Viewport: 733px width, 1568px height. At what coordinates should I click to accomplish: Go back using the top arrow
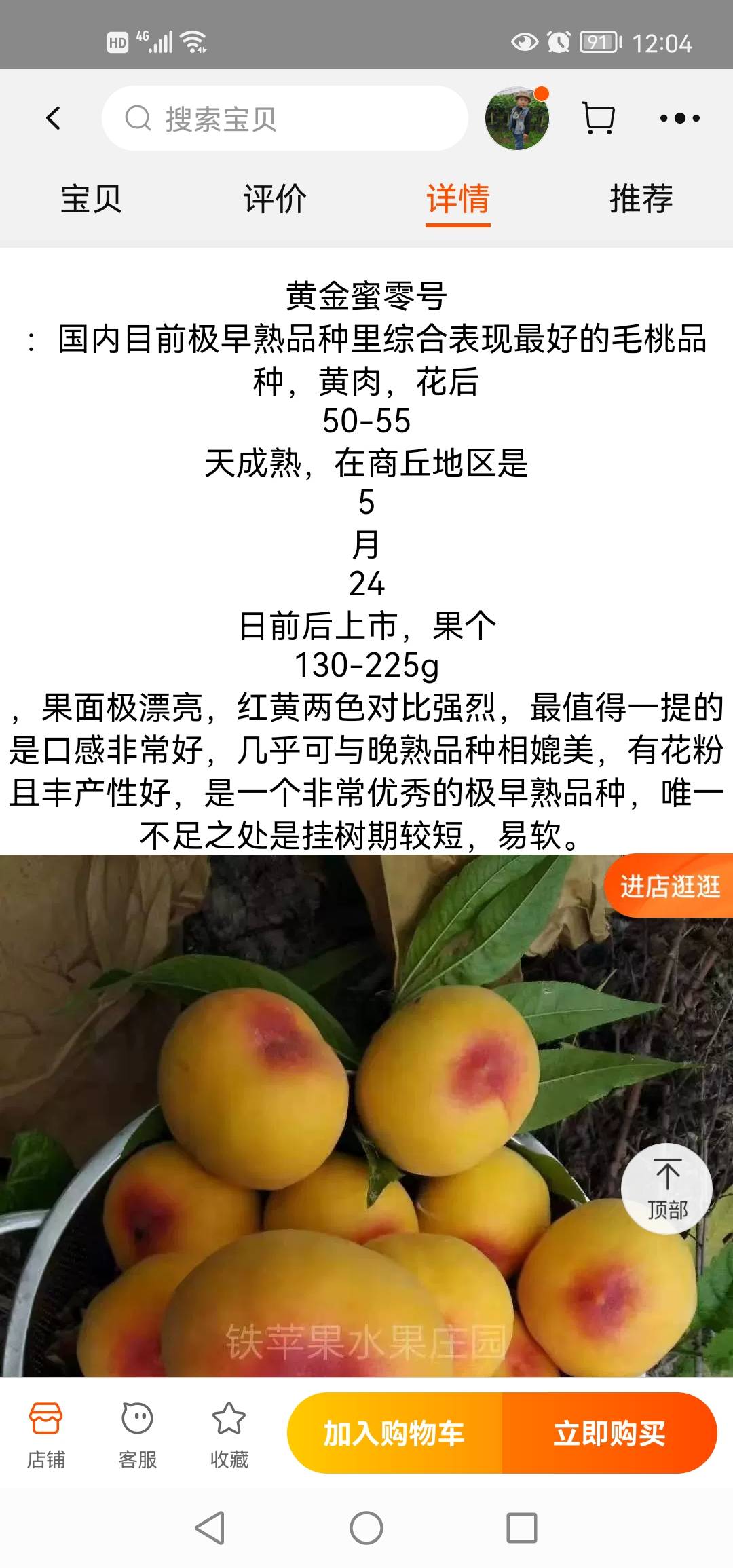click(x=54, y=118)
